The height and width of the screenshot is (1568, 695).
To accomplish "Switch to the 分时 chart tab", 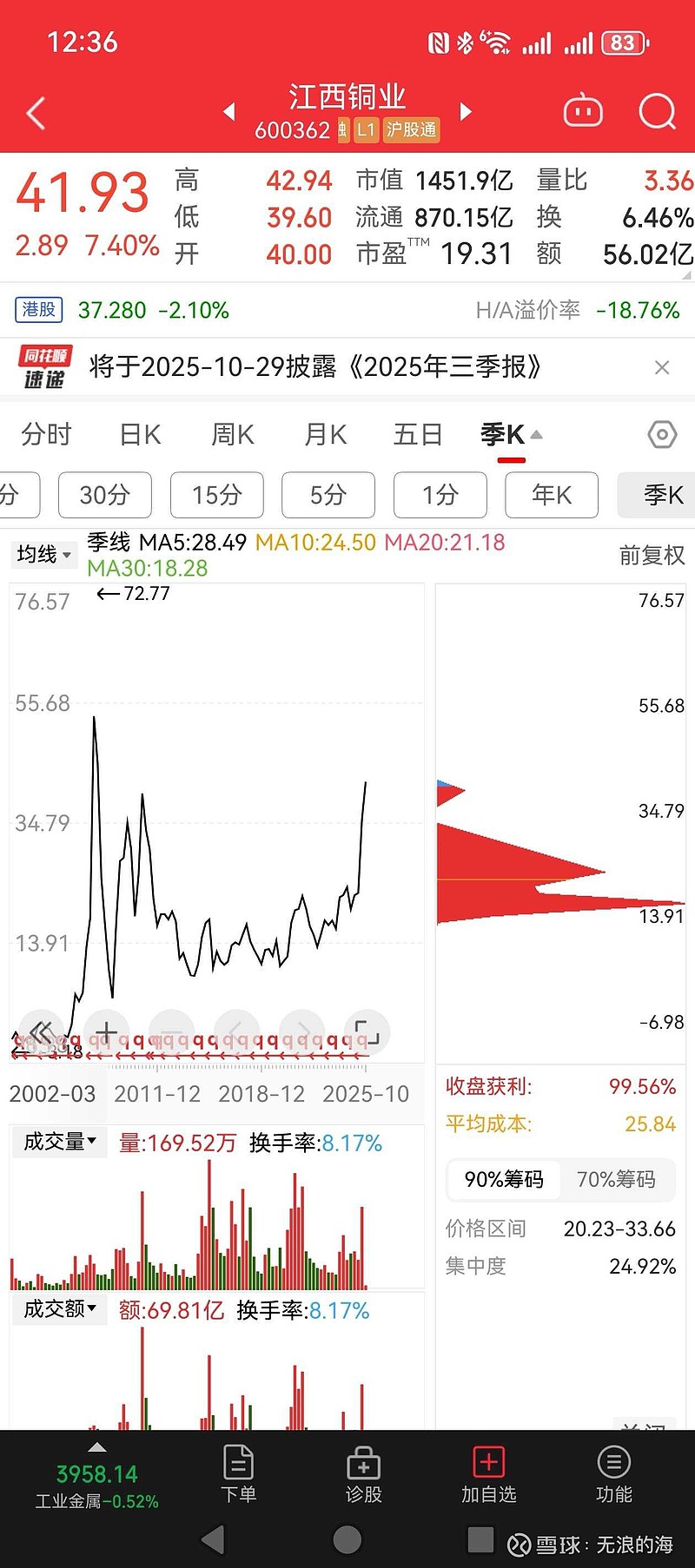I will (x=47, y=434).
